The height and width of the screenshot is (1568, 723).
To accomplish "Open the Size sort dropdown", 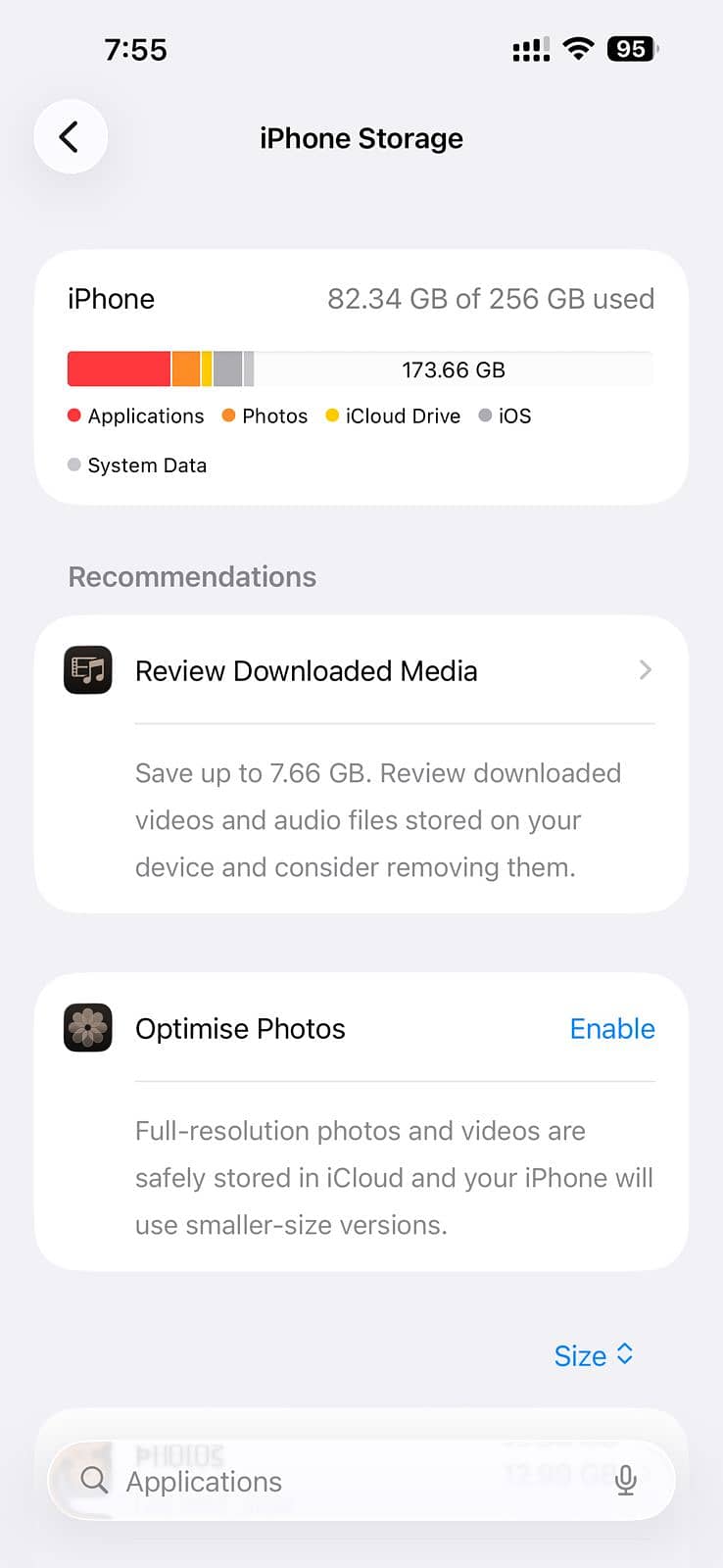I will click(x=594, y=1355).
